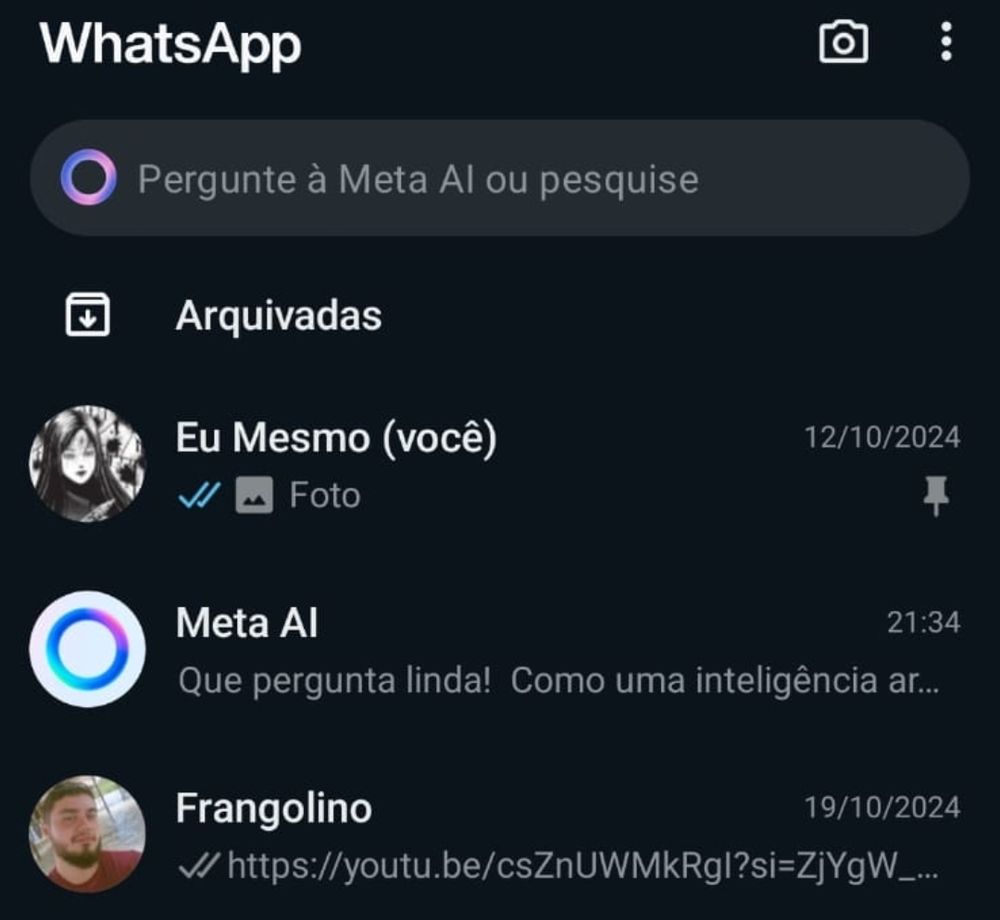Open the chat with Frangolino
1000x920 pixels.
(560, 835)
